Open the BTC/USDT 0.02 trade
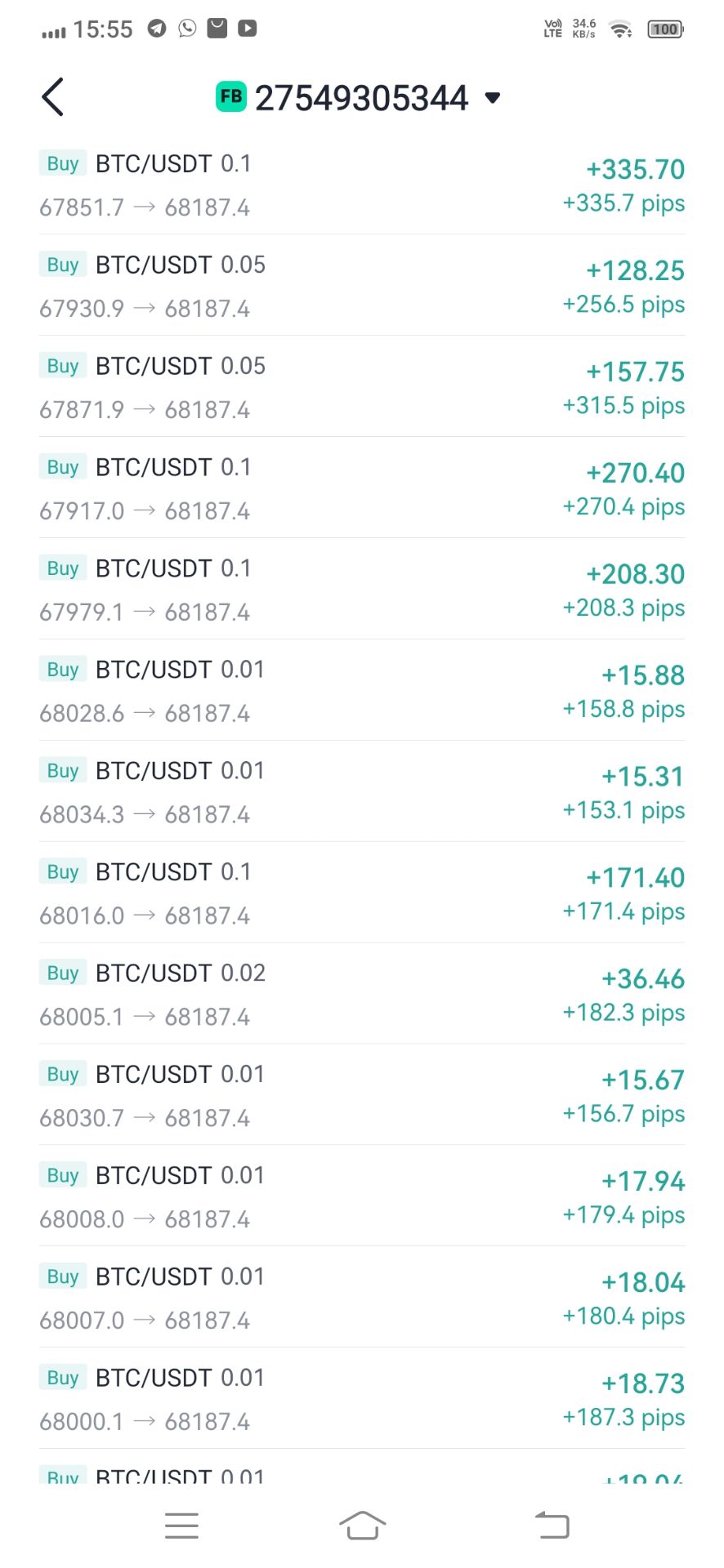Screen dimensions: 724x1568 point(361,995)
